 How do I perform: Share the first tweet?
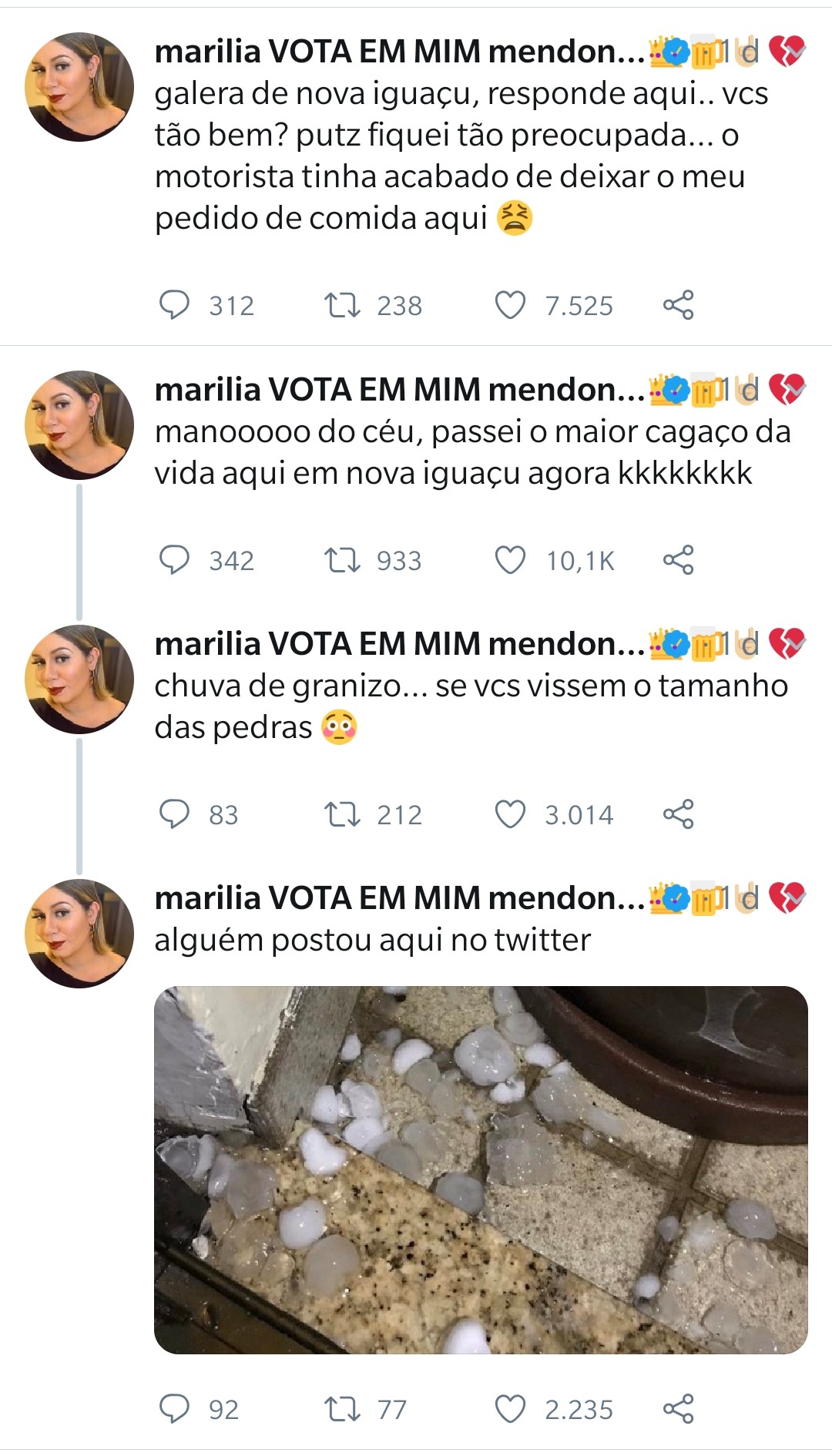coord(681,306)
